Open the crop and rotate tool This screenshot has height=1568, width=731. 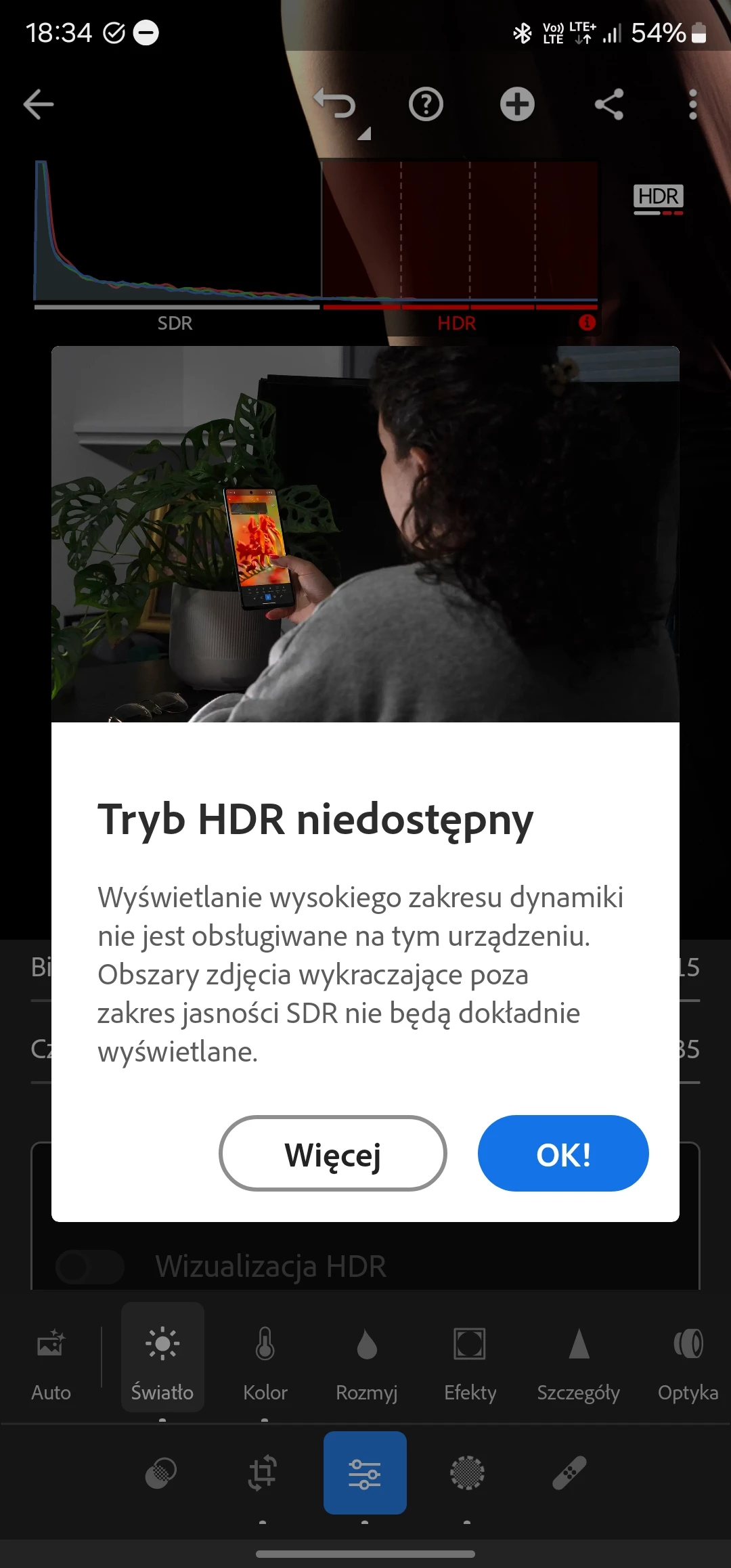pyautogui.click(x=263, y=1473)
